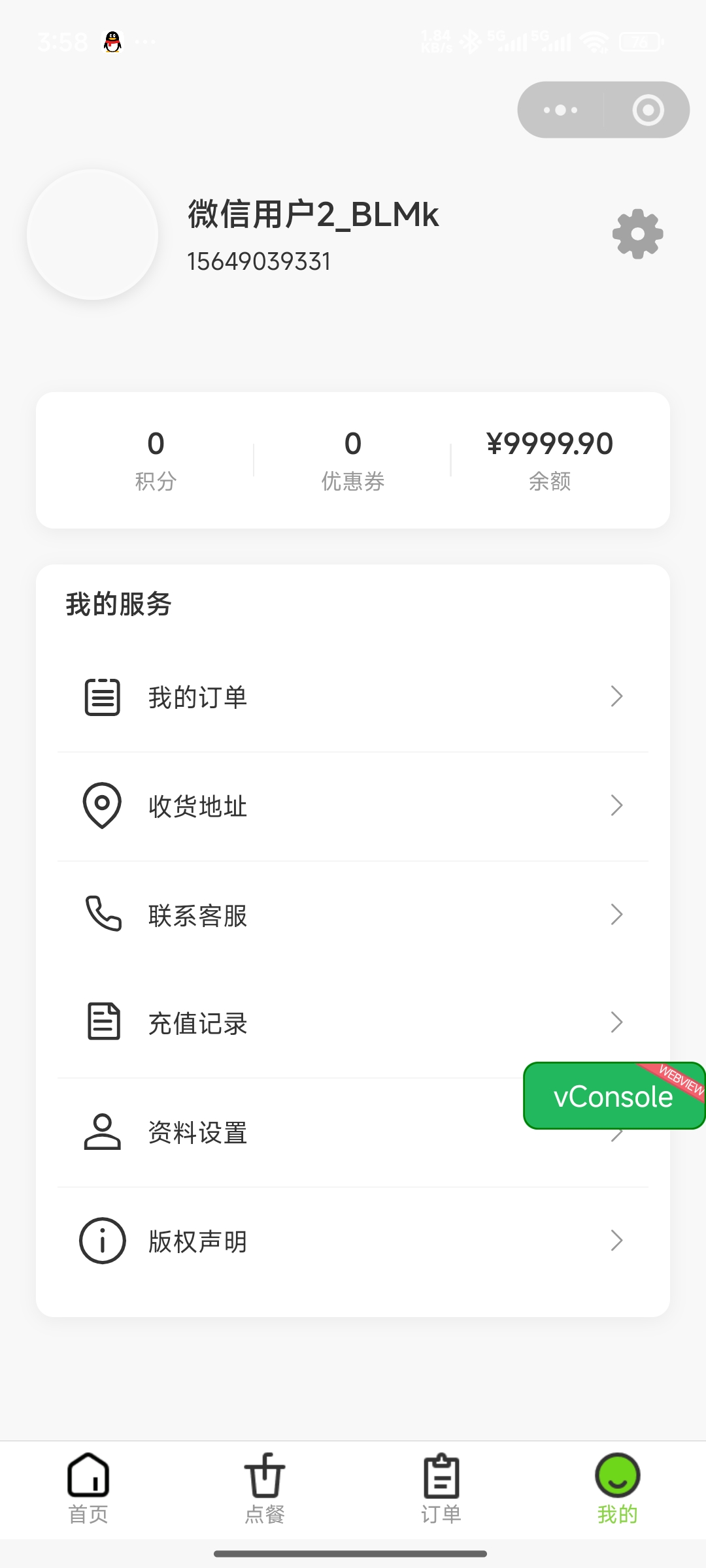Expand the 我的订单 row chevron
The image size is (706, 1568).
point(616,696)
